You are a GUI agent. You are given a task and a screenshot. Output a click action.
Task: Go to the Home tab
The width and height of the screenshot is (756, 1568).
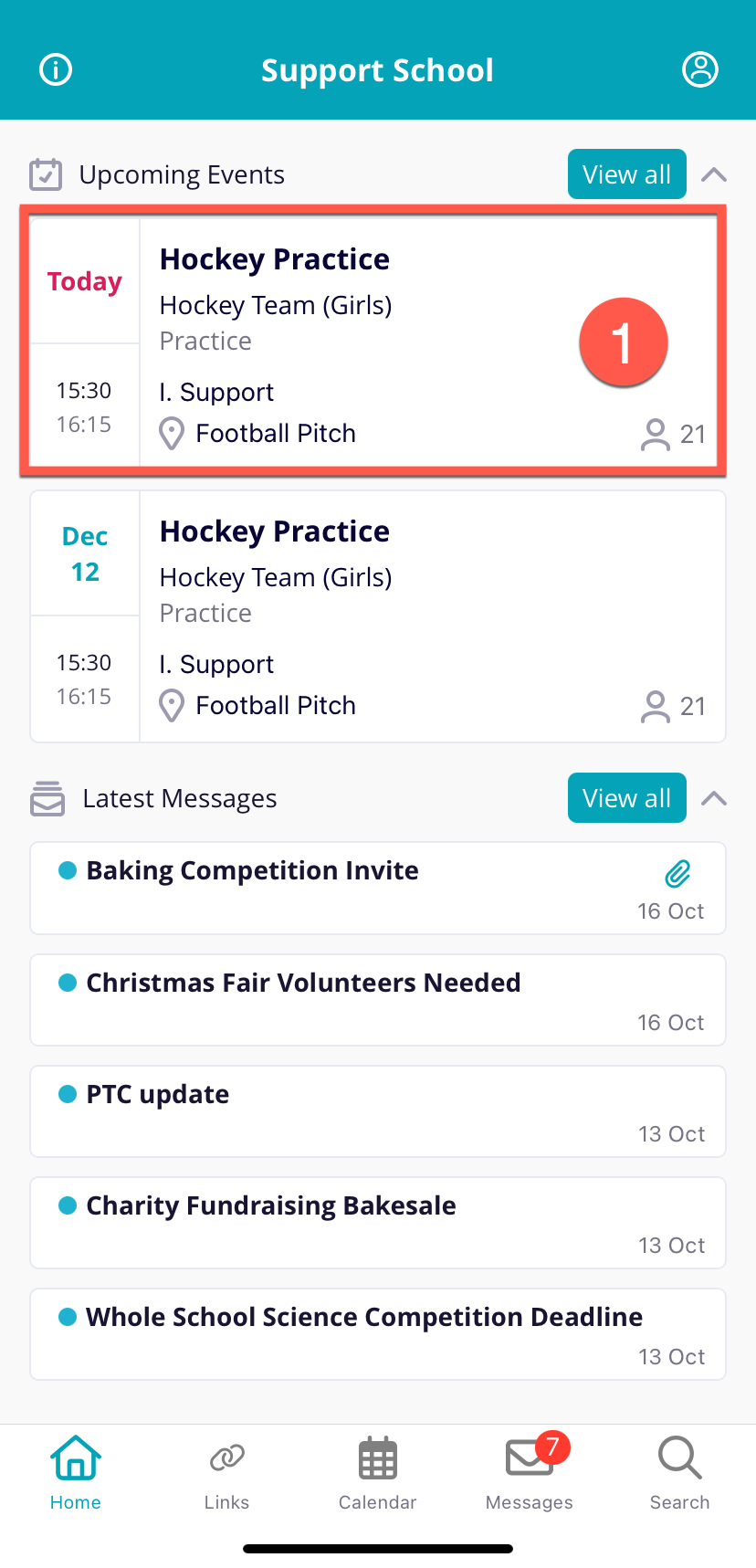pyautogui.click(x=76, y=1472)
